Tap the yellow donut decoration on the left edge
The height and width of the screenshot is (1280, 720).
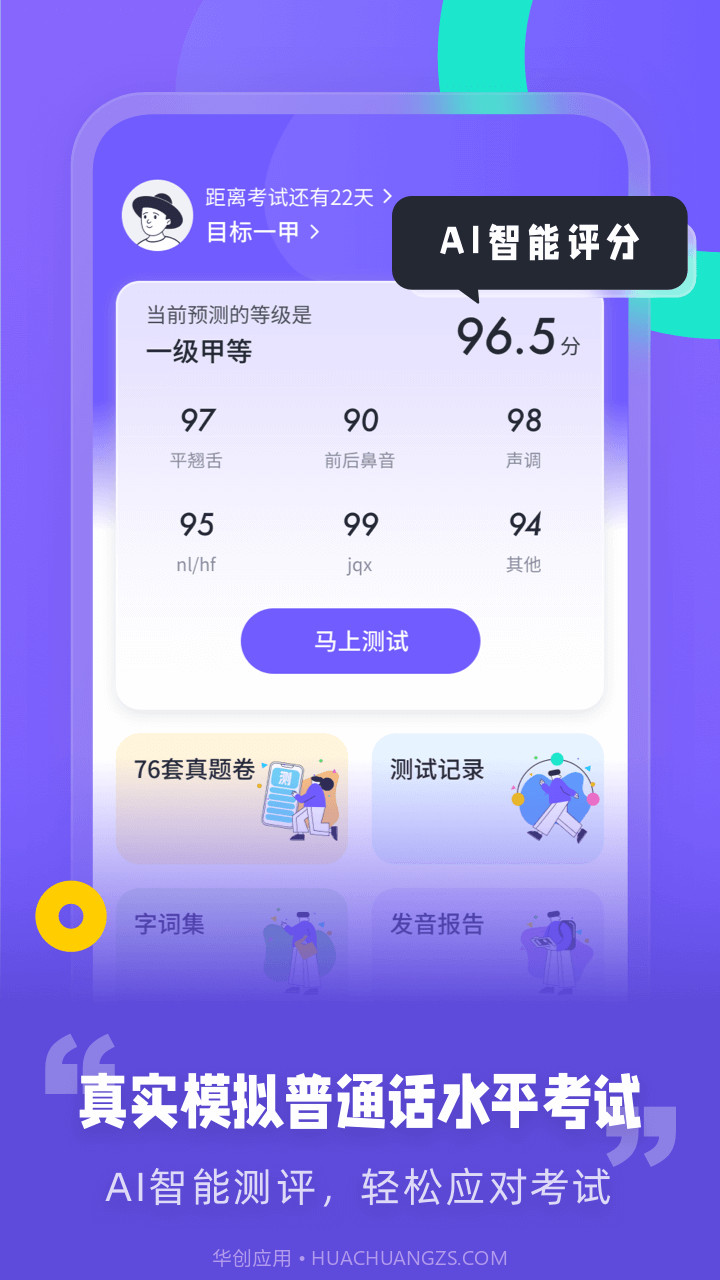point(70,916)
